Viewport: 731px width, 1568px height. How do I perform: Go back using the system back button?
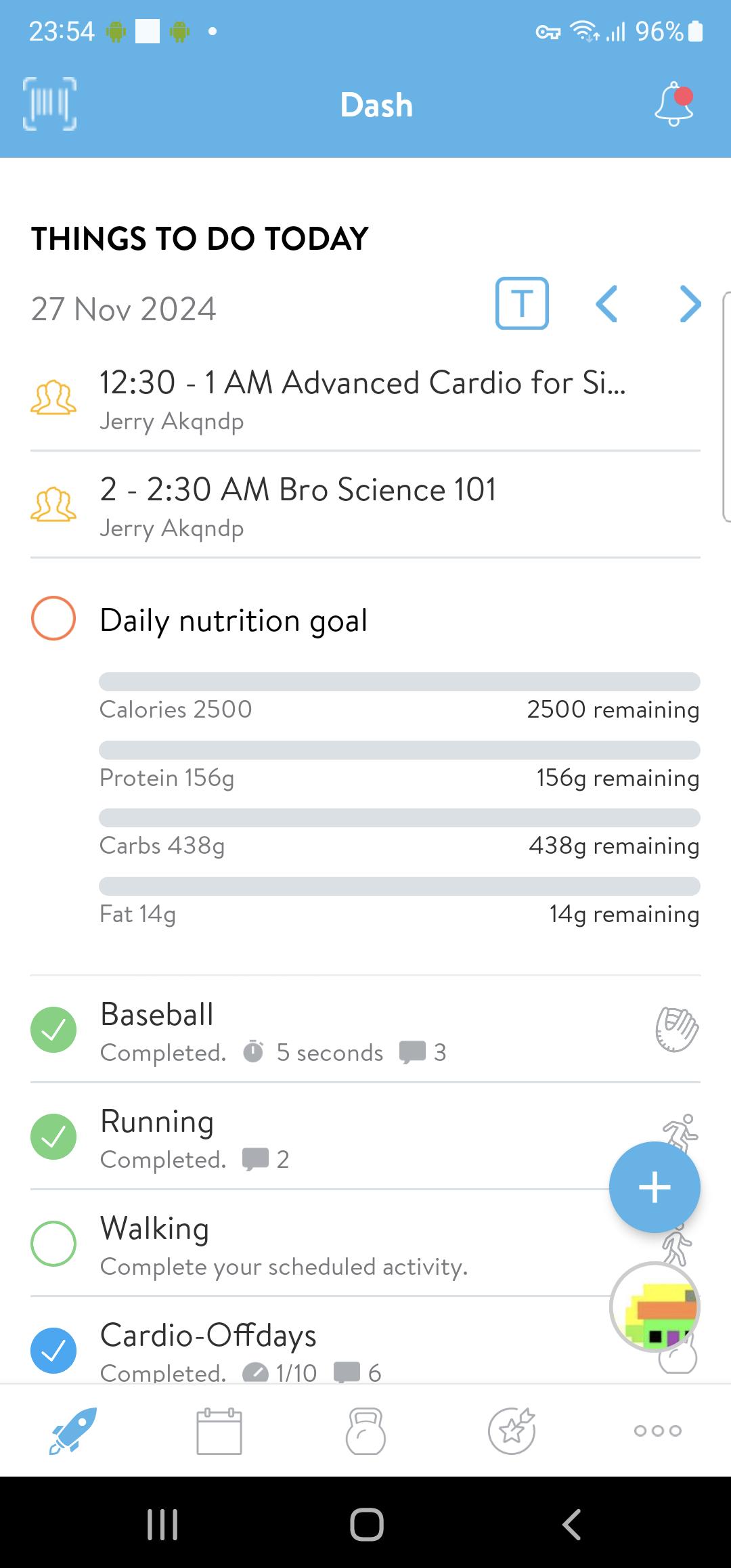click(x=572, y=1524)
